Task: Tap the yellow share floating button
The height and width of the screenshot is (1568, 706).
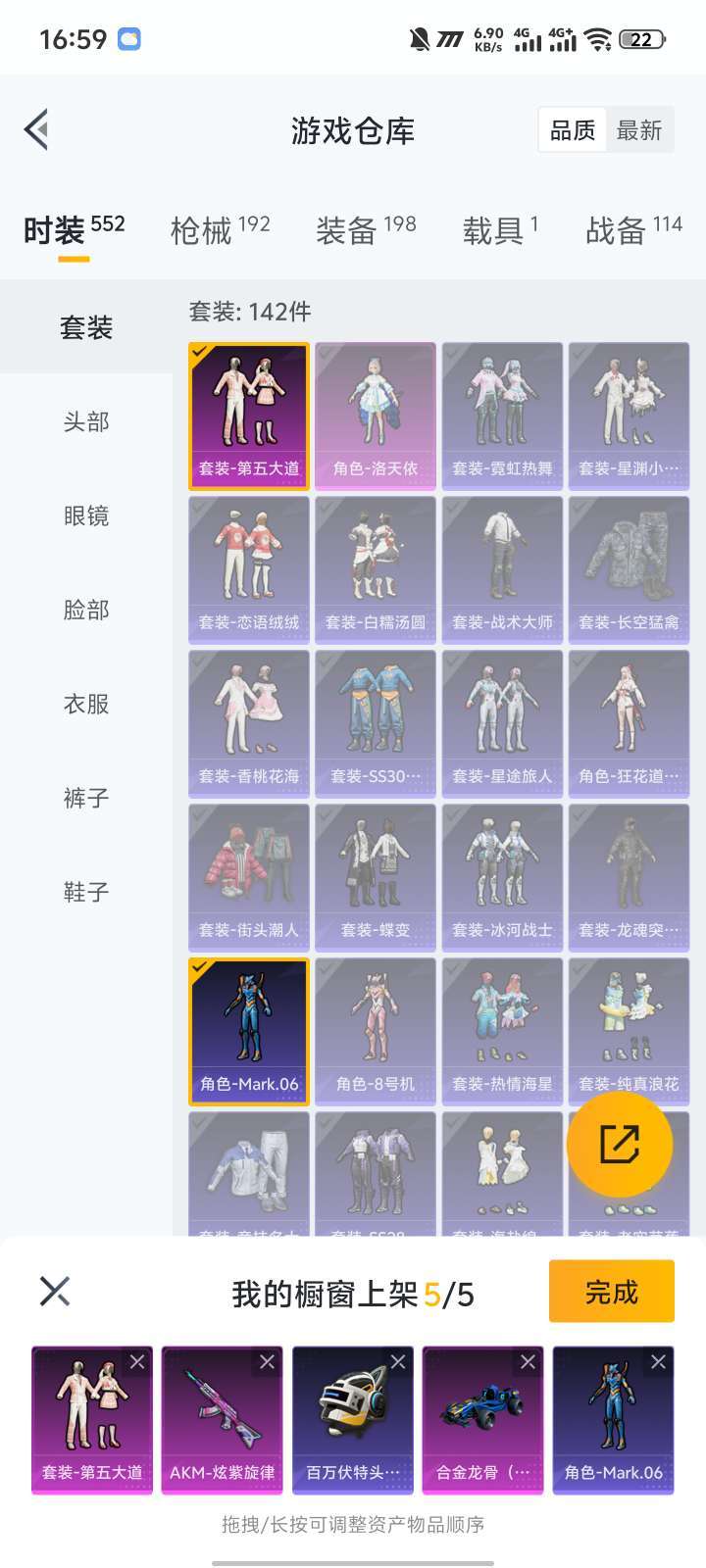Action: pos(619,1144)
